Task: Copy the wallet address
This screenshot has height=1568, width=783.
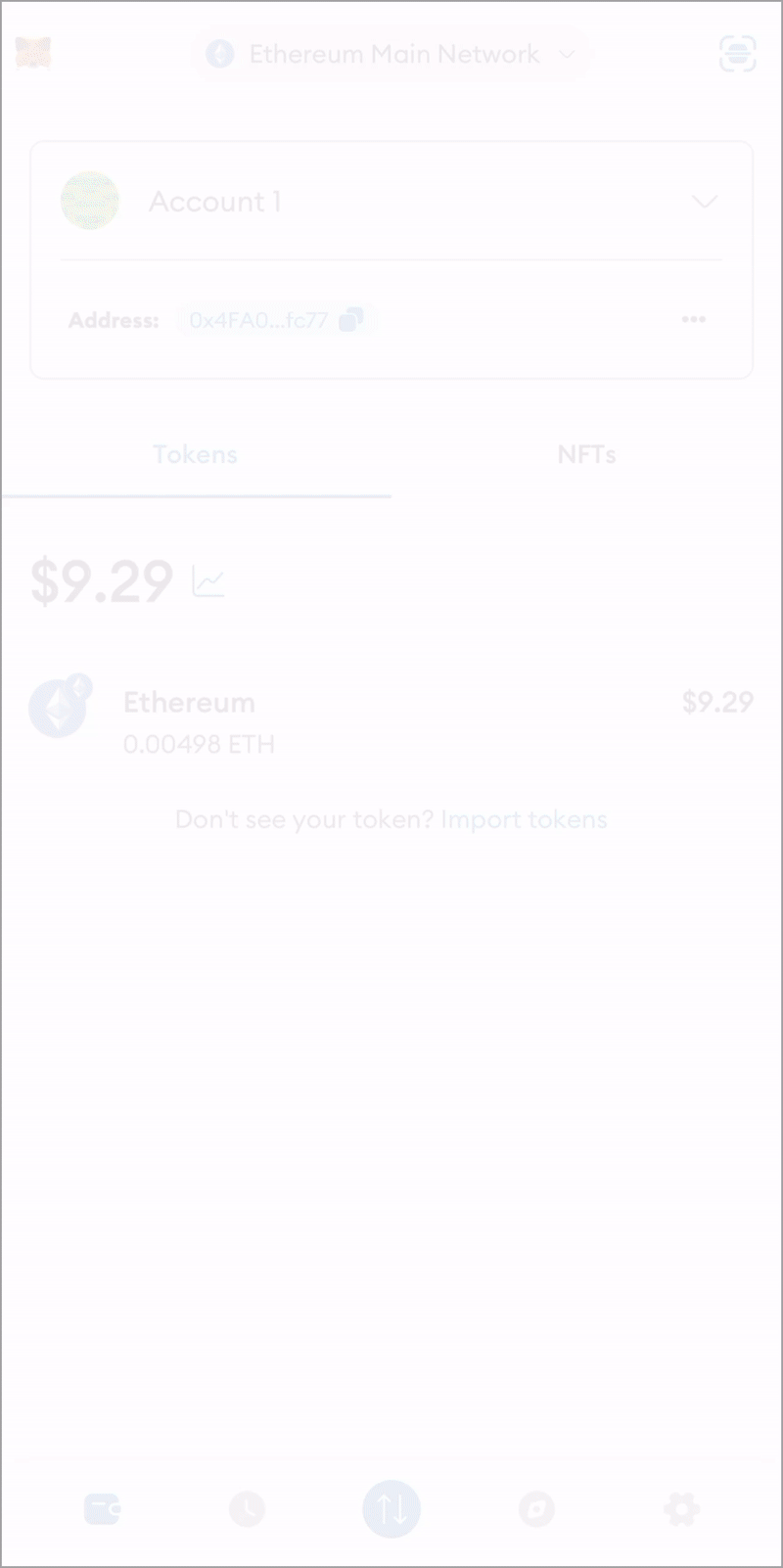Action: tap(350, 320)
